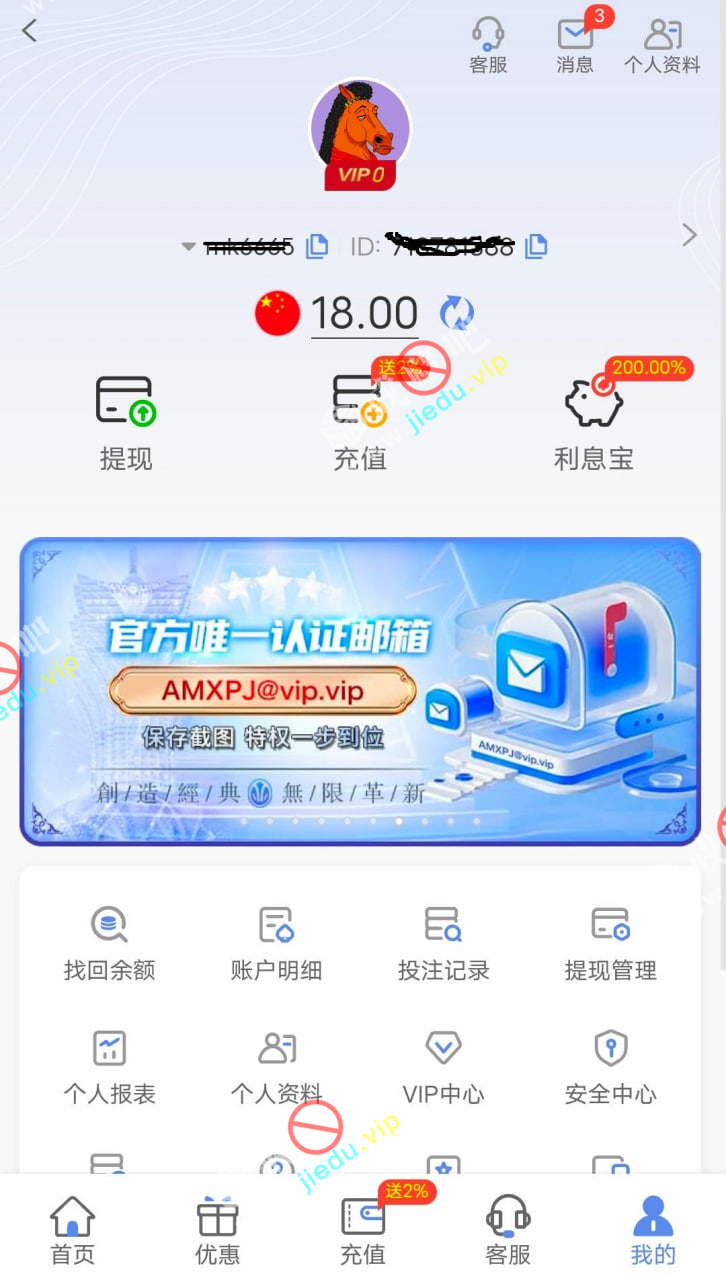Open the 消息 messages inbox
Viewport: 726px width, 1280px height.
point(575,45)
